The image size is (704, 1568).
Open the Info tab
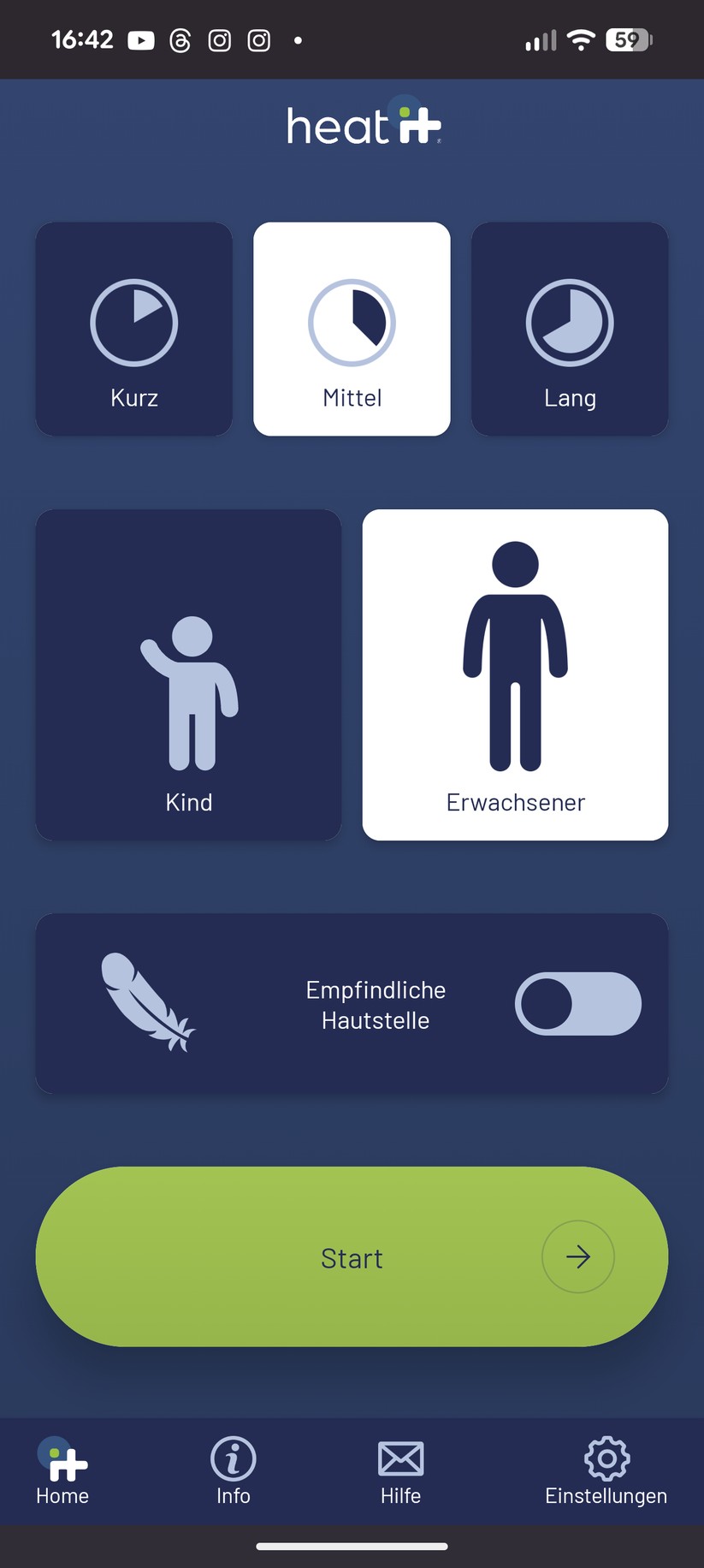(233, 1472)
